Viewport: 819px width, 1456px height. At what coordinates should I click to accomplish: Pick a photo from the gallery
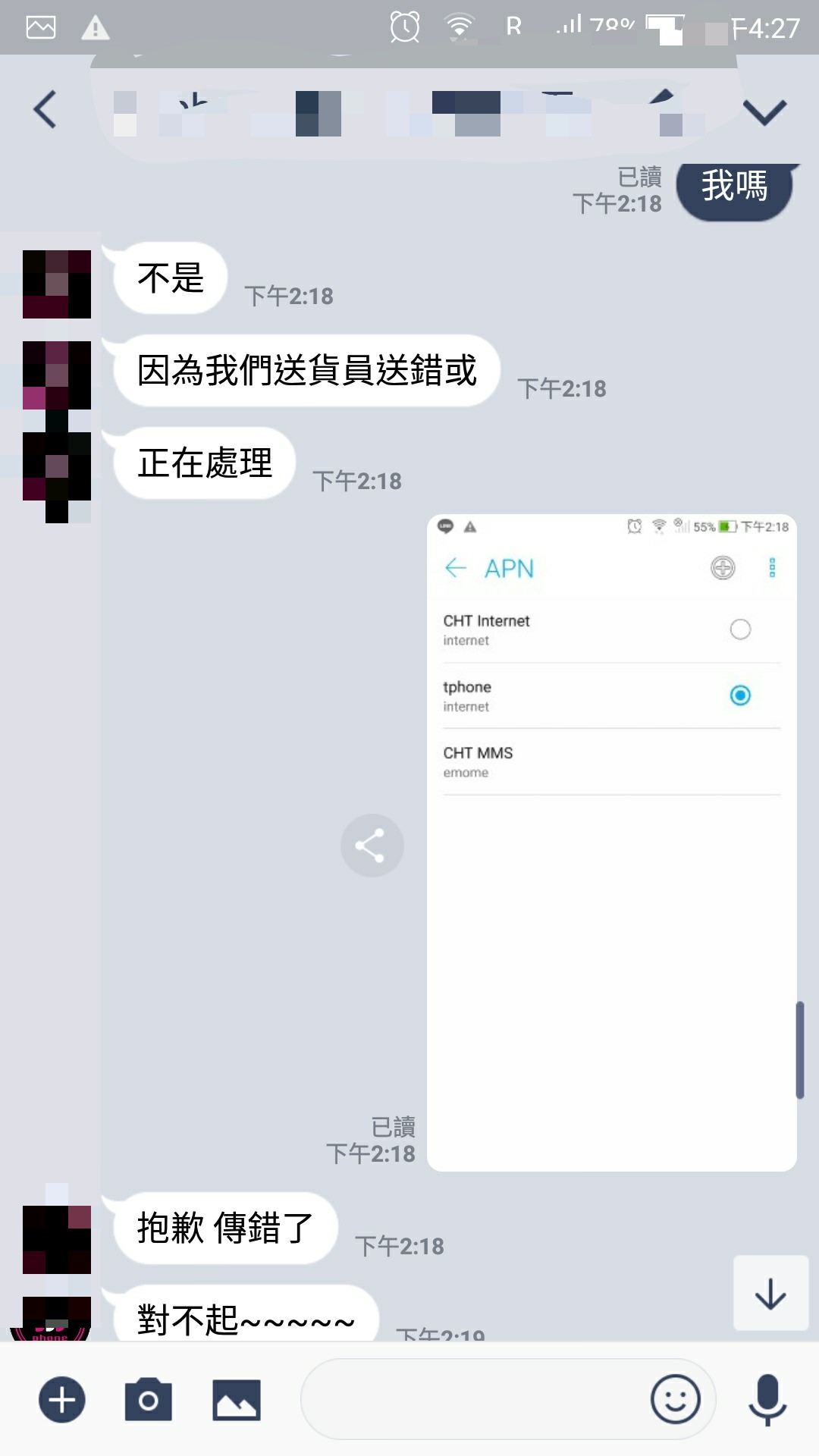click(x=237, y=1400)
